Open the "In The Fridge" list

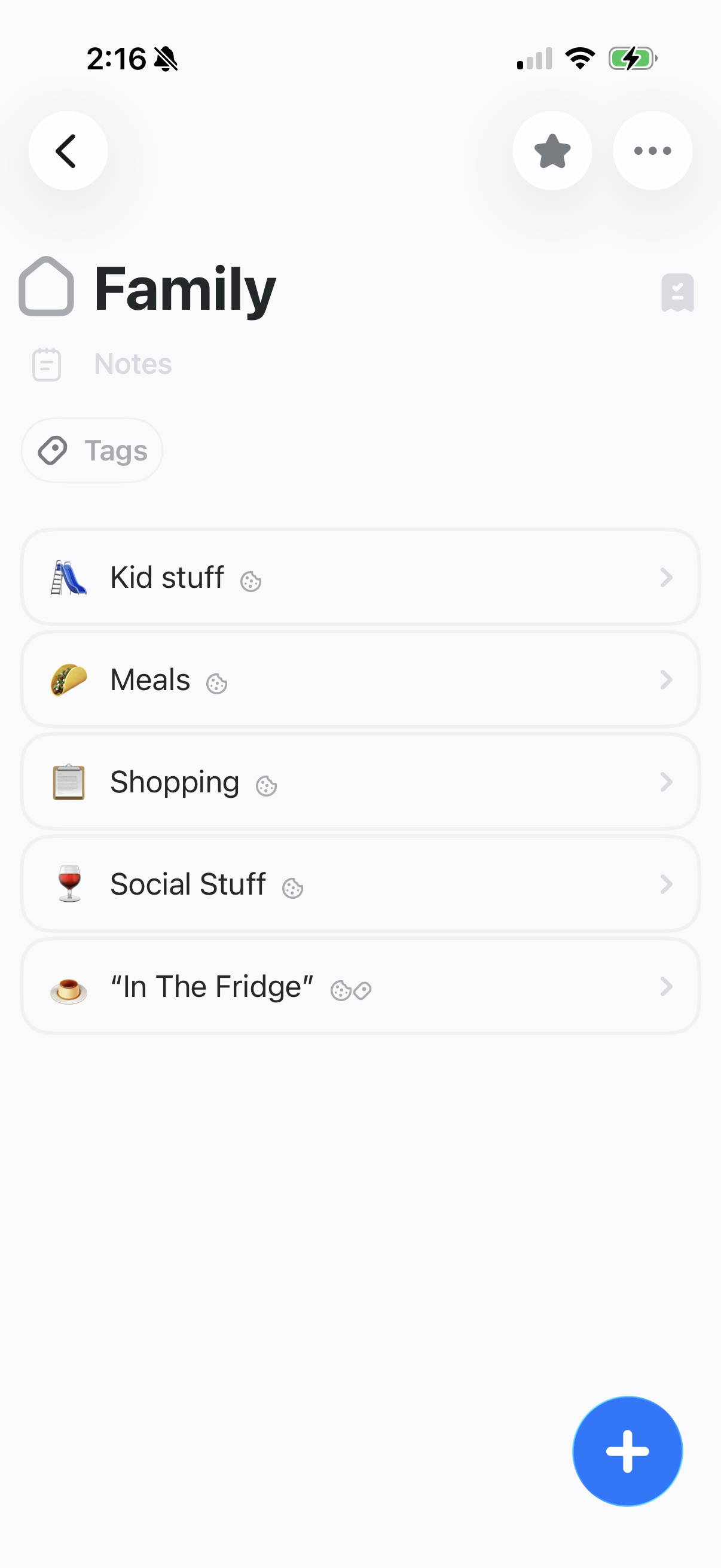pos(360,986)
